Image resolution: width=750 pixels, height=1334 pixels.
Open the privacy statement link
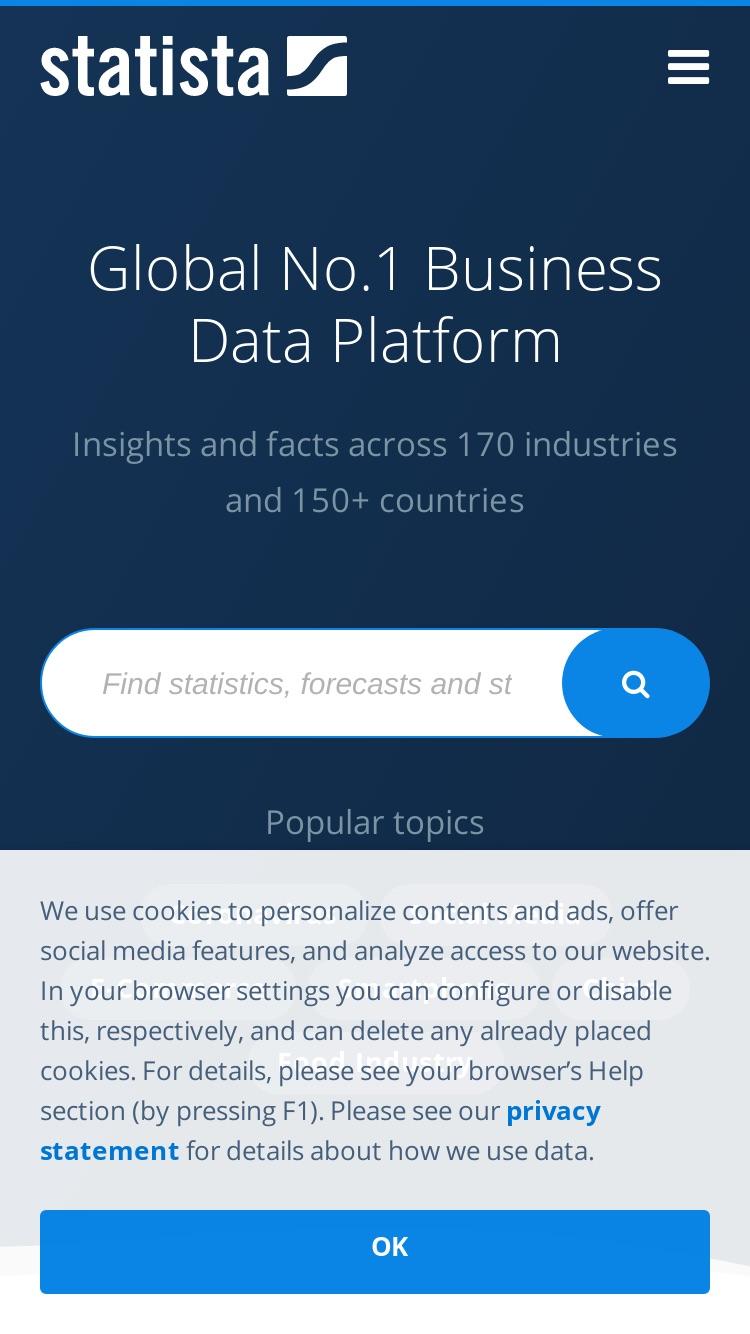(320, 1131)
